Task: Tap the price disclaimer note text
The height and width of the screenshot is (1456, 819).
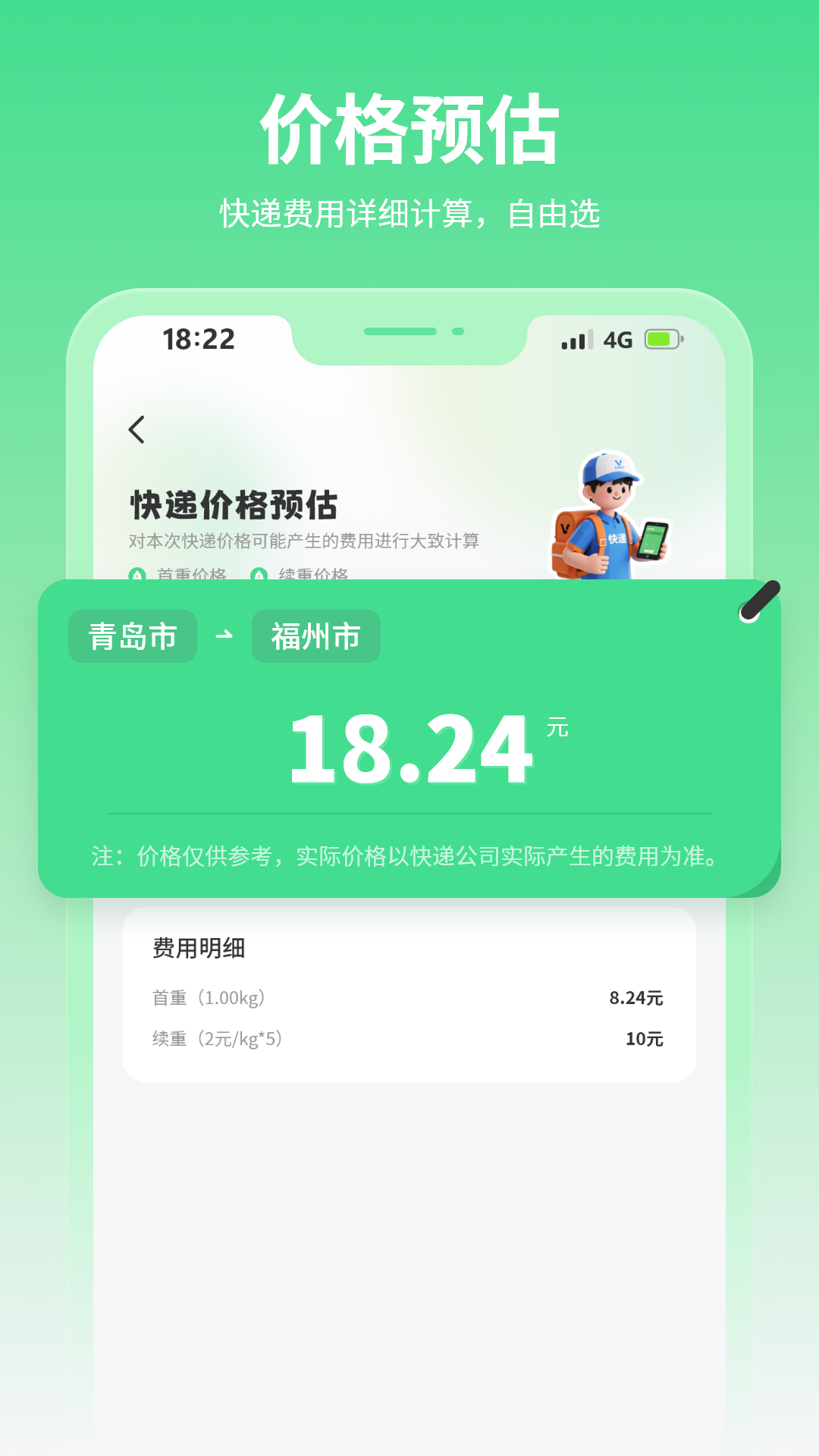Action: point(409,855)
